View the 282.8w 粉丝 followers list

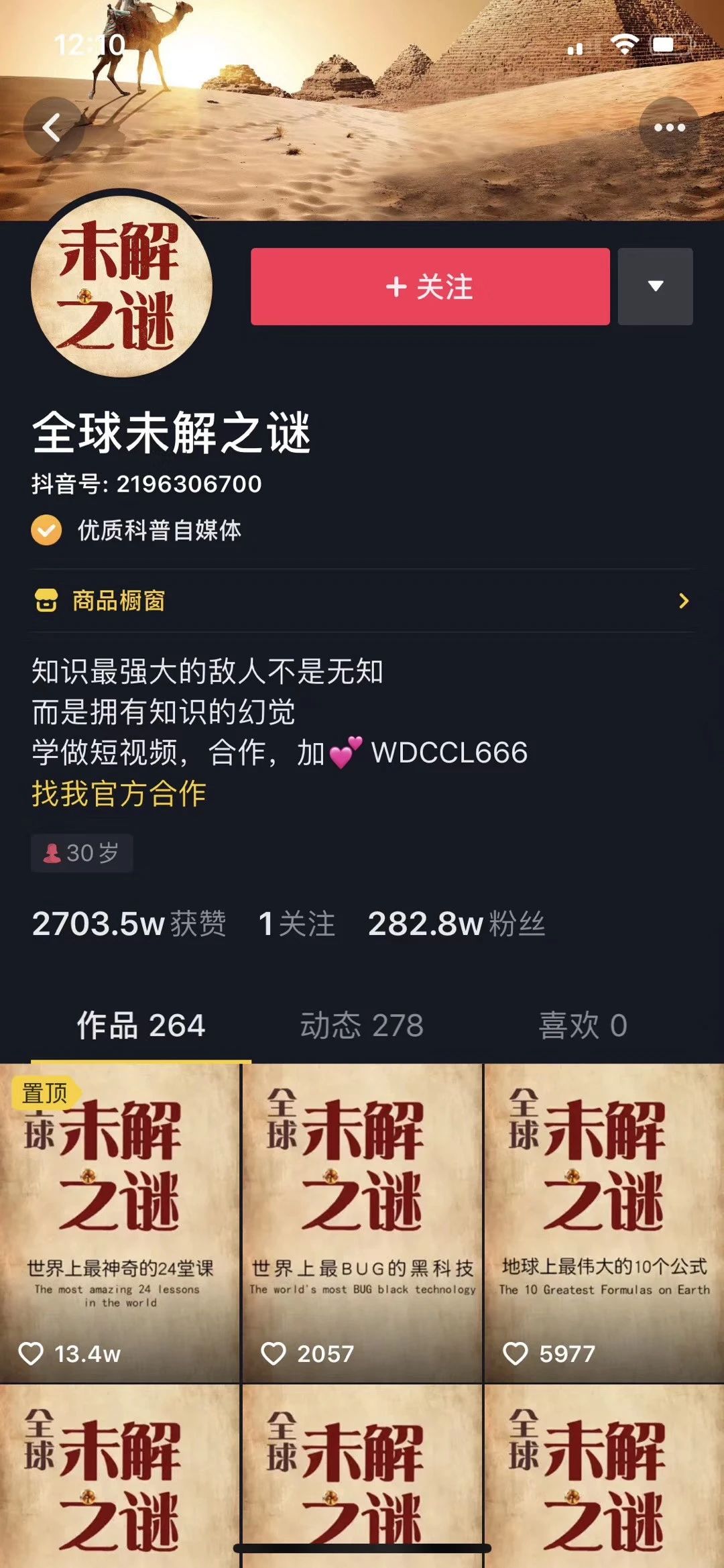pyautogui.click(x=456, y=924)
